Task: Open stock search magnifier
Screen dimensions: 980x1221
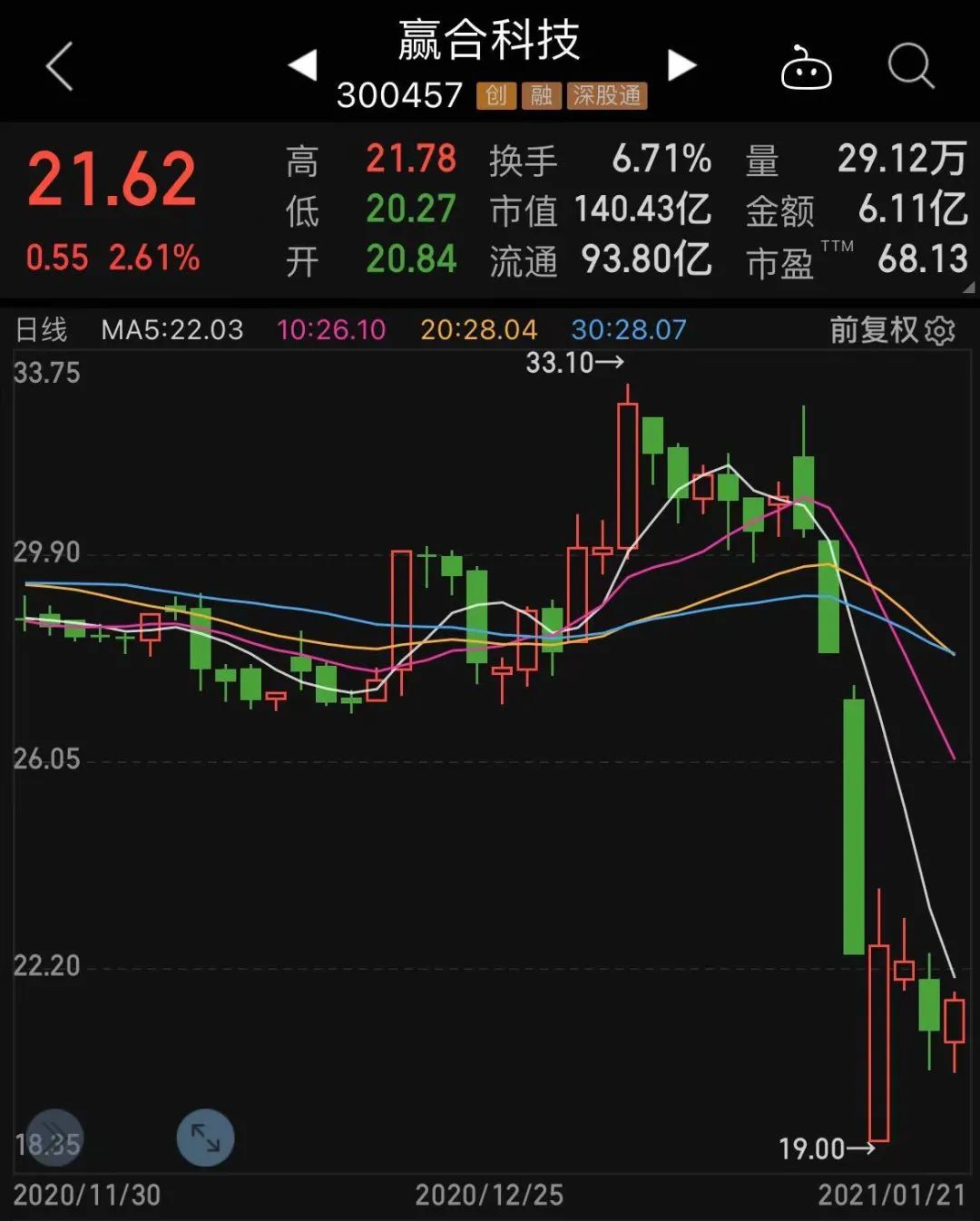Action: click(x=910, y=66)
